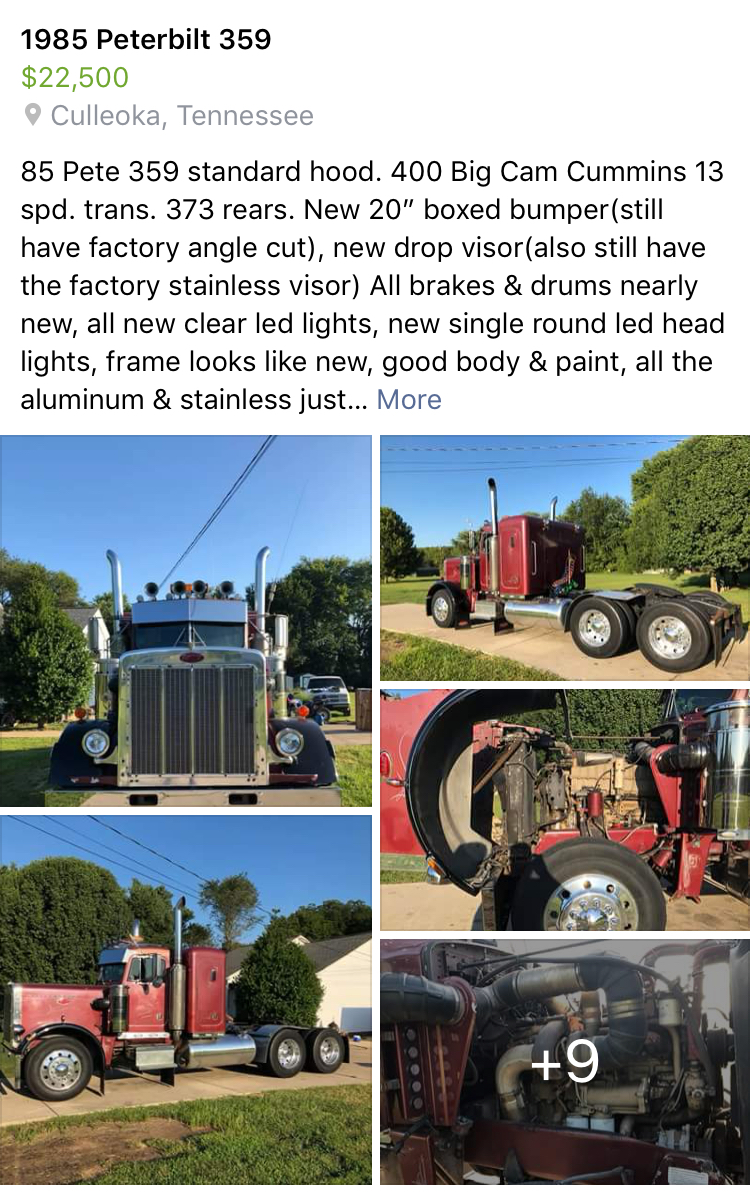View the +9 additional photos
The width and height of the screenshot is (750, 1193).
click(565, 1062)
